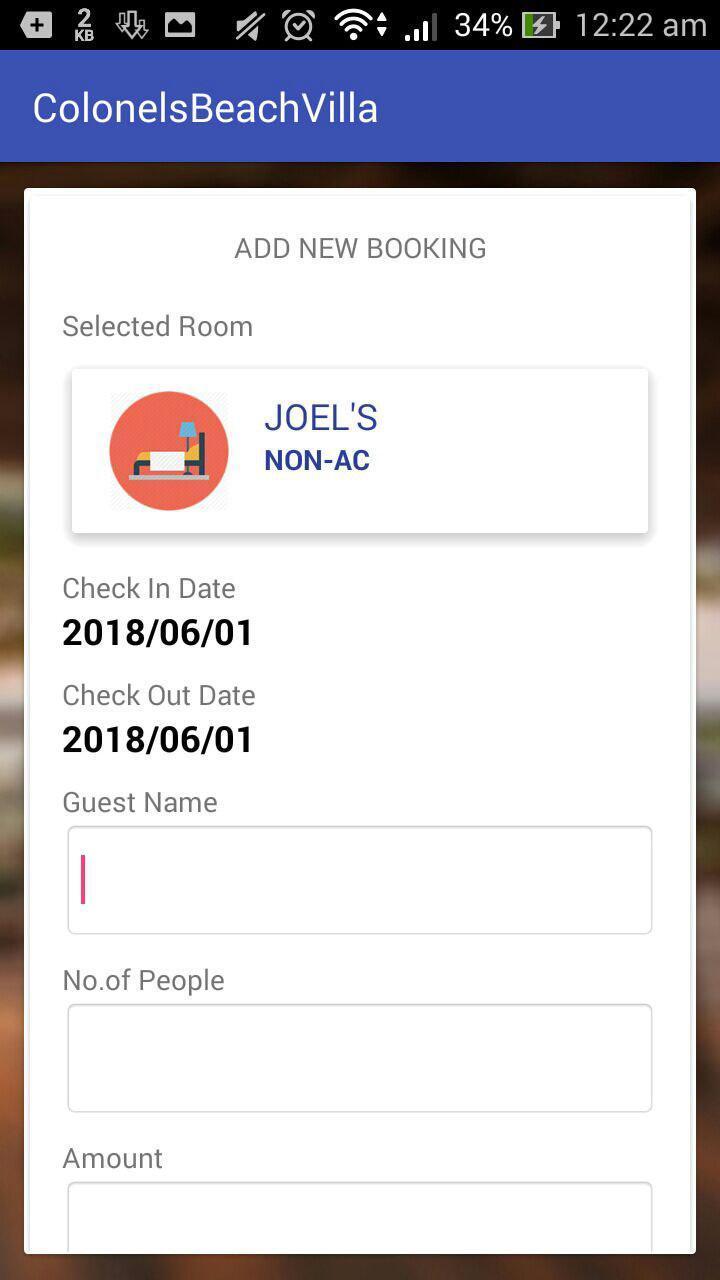Open the selected room card Joel's
Image resolution: width=720 pixels, height=1280 pixels.
pos(360,451)
